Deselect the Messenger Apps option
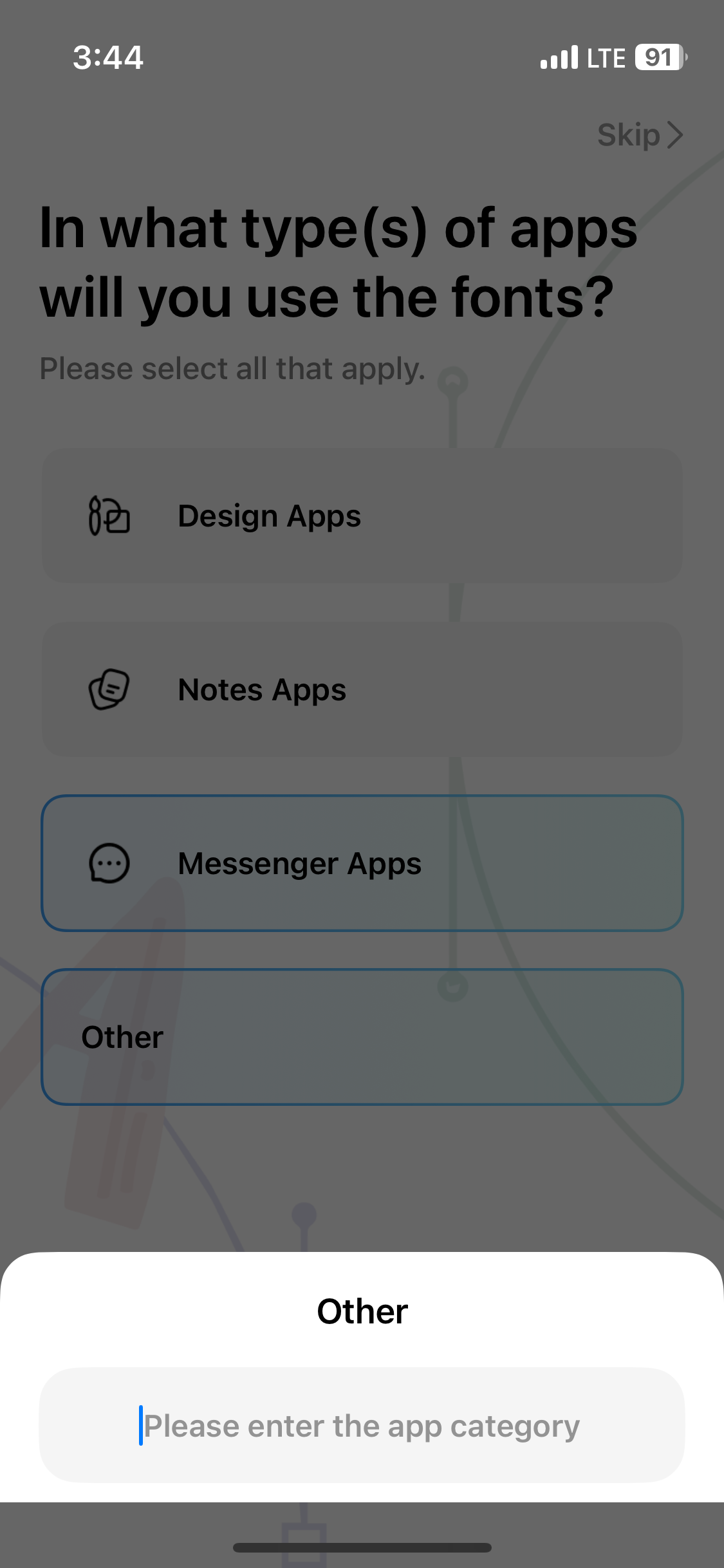Viewport: 724px width, 1568px height. tap(362, 864)
